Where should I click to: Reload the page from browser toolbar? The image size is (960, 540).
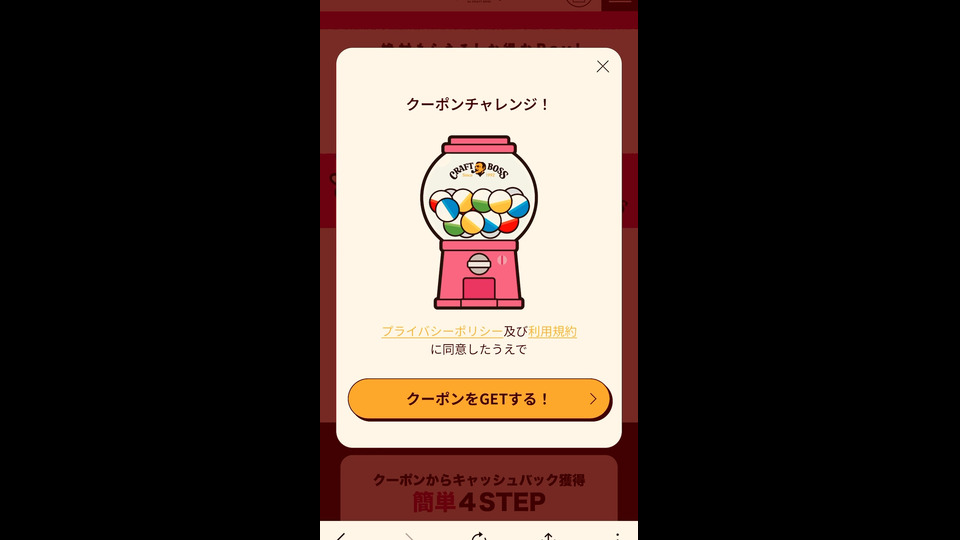pos(479,536)
